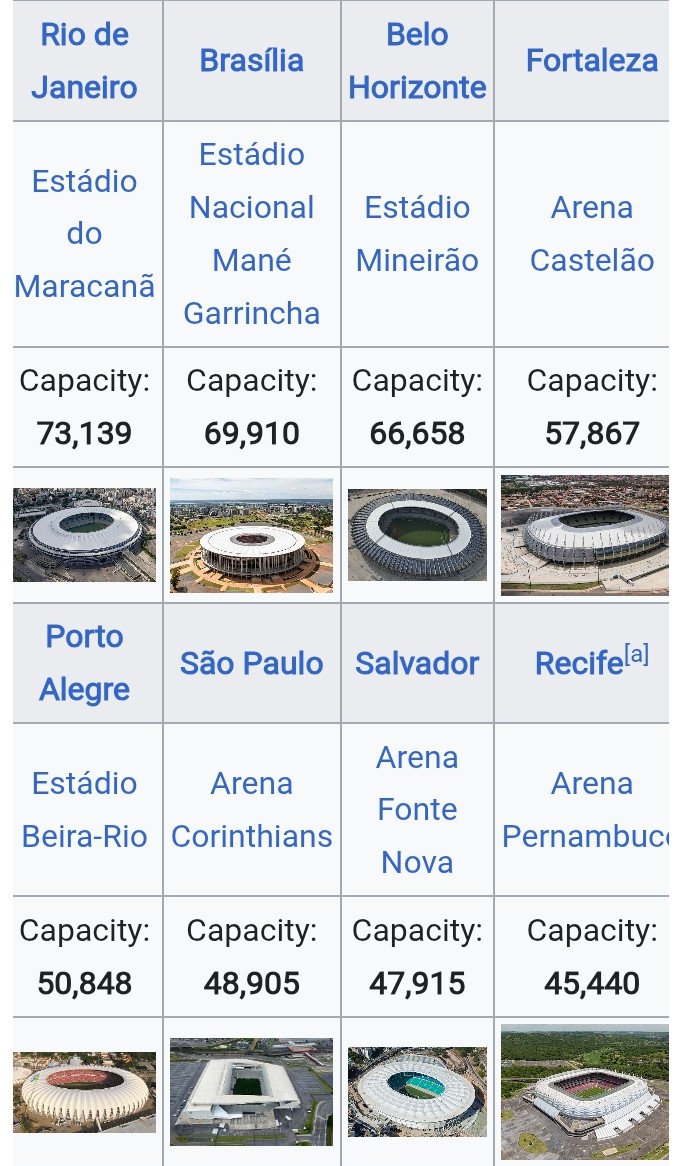Open the Recife city link
This screenshot has width=685, height=1166.
point(579,663)
